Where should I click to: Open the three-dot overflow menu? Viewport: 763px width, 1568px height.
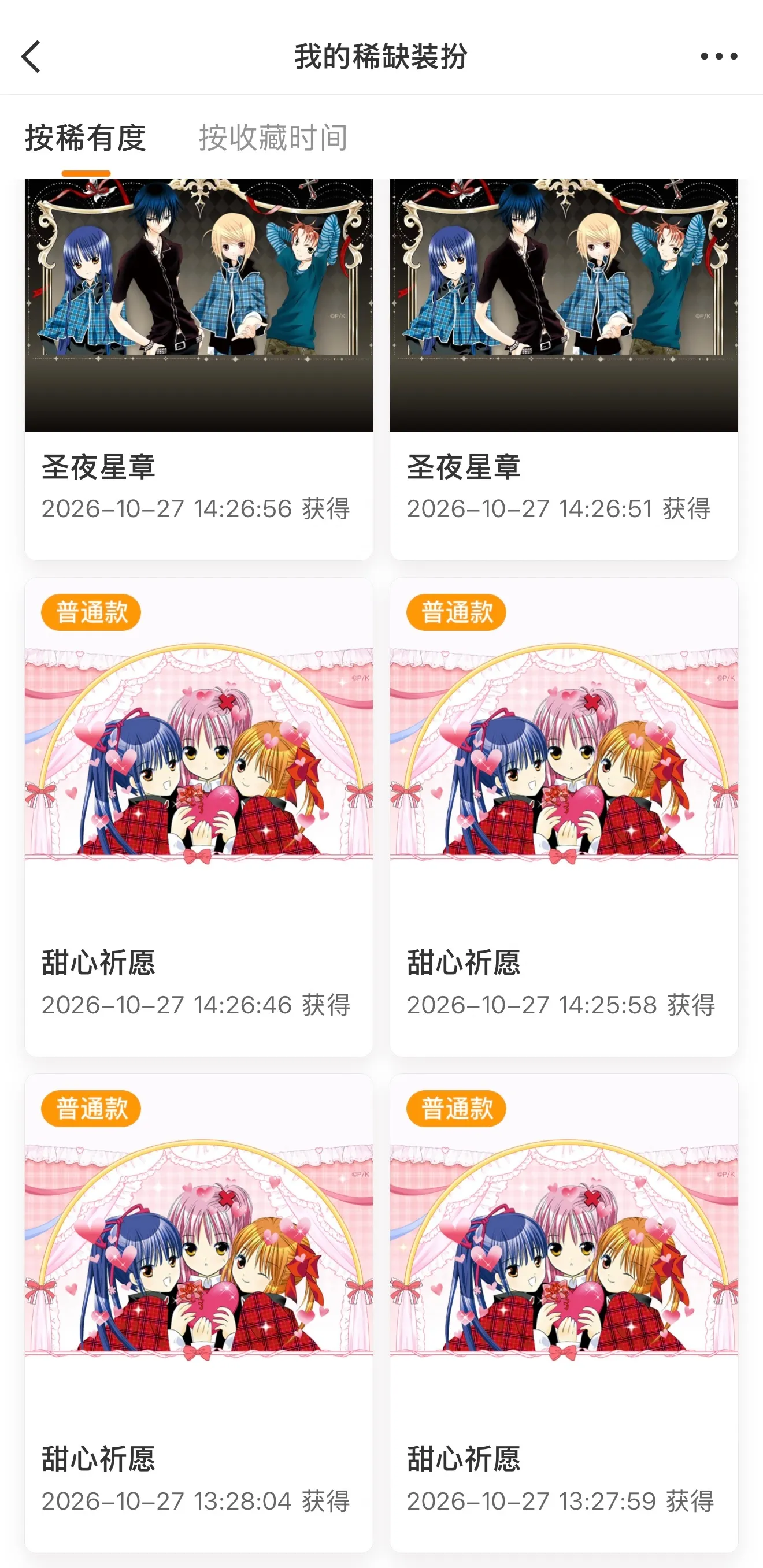point(718,57)
